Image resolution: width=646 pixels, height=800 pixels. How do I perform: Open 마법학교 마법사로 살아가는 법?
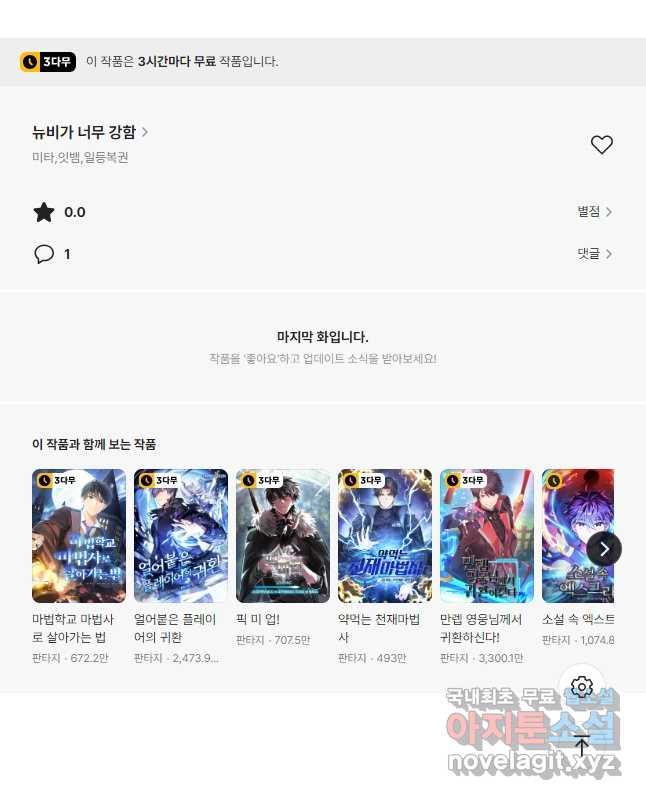pos(79,536)
